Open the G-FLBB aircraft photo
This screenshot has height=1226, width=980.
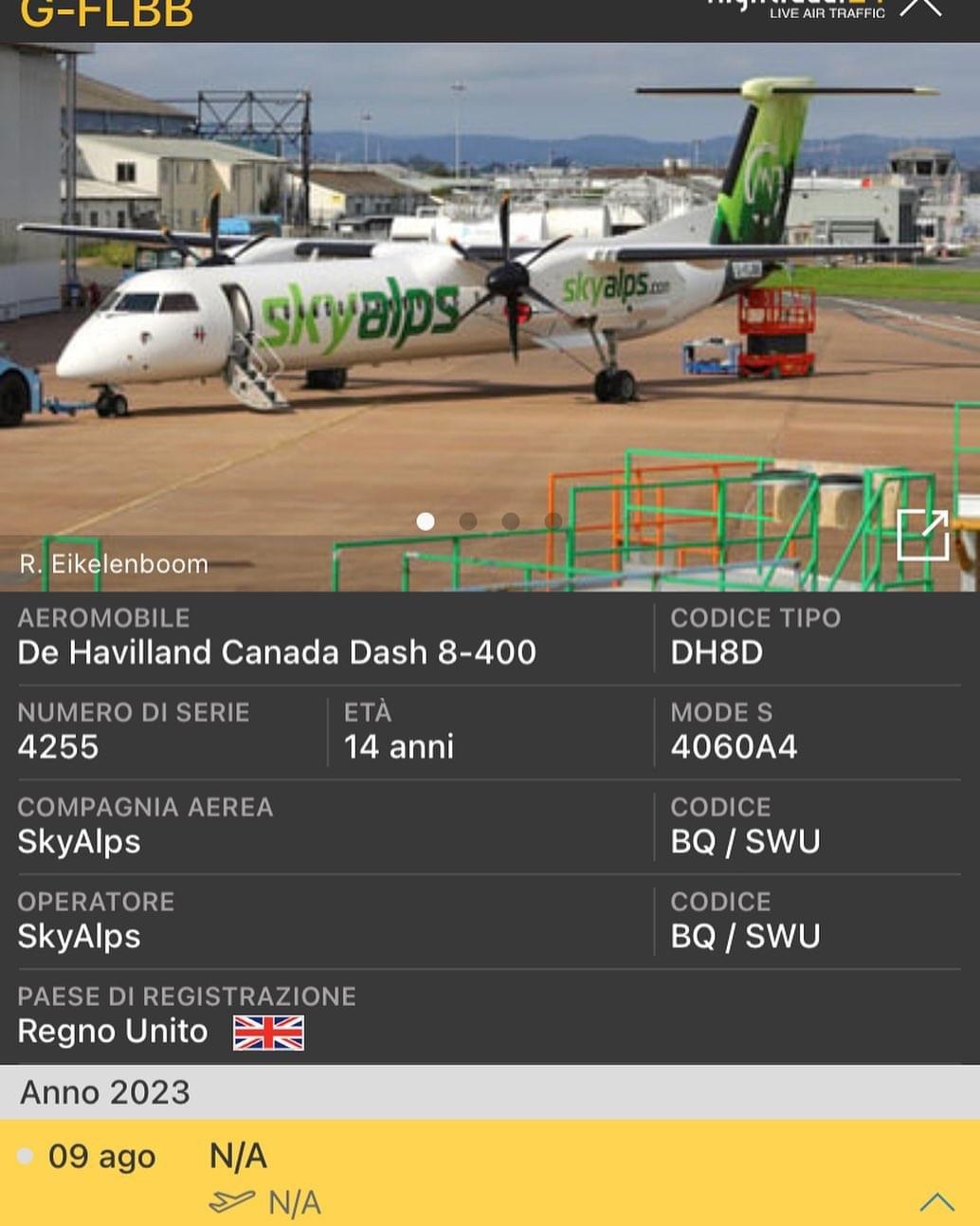click(x=490, y=317)
